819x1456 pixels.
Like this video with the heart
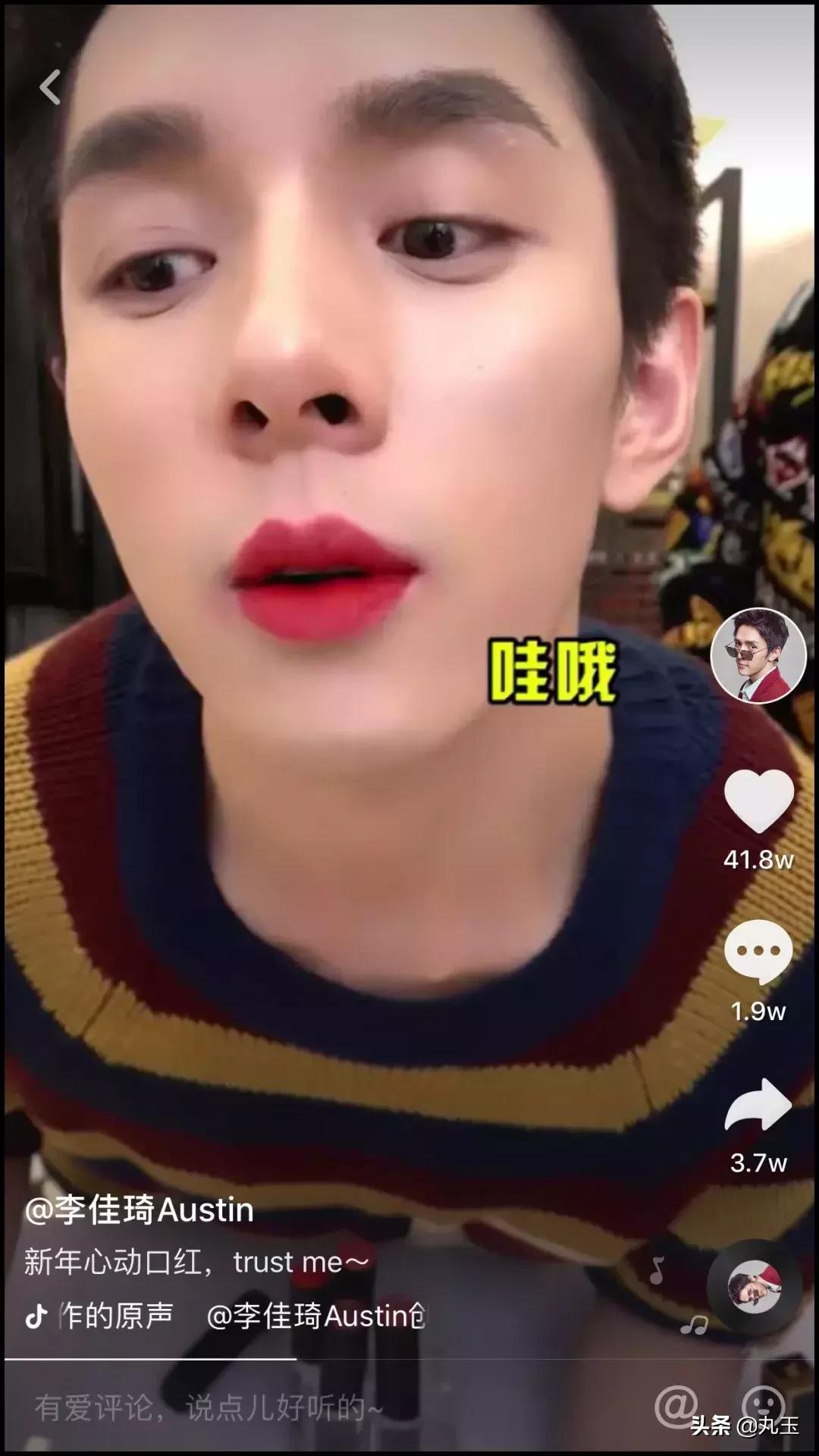[x=758, y=801]
